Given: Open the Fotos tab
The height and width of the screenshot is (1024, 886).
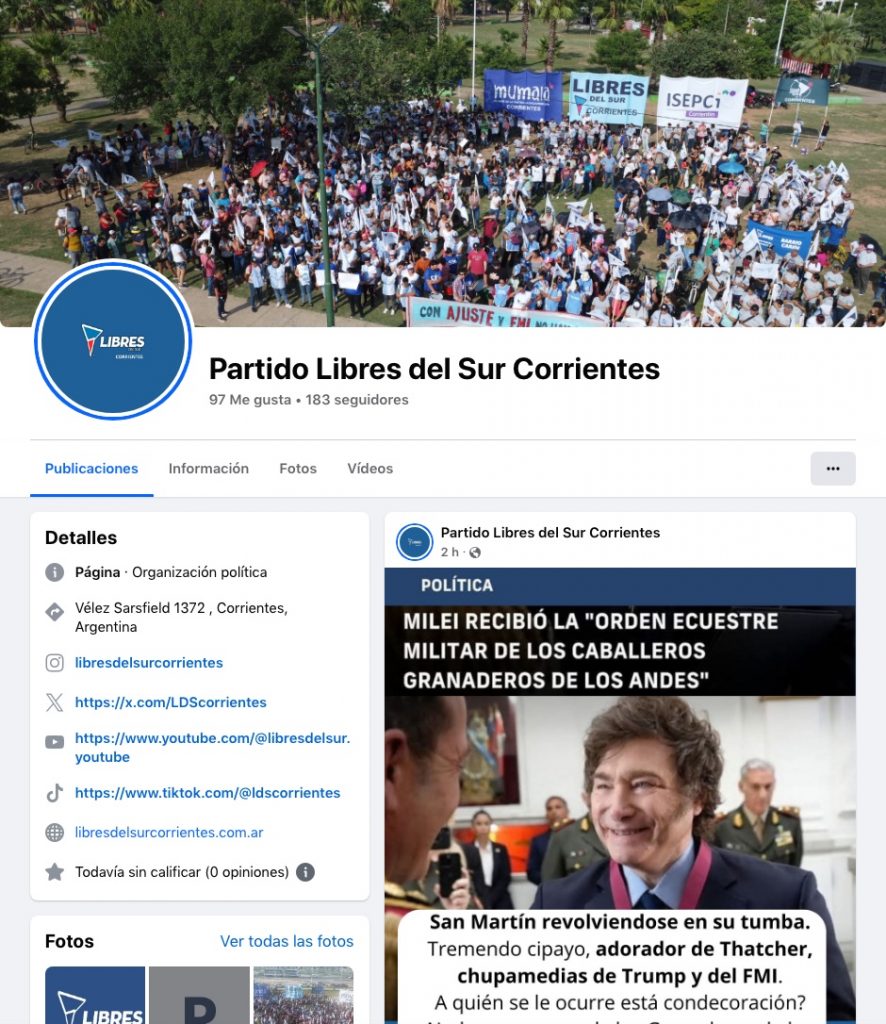Looking at the screenshot, I should coord(298,468).
